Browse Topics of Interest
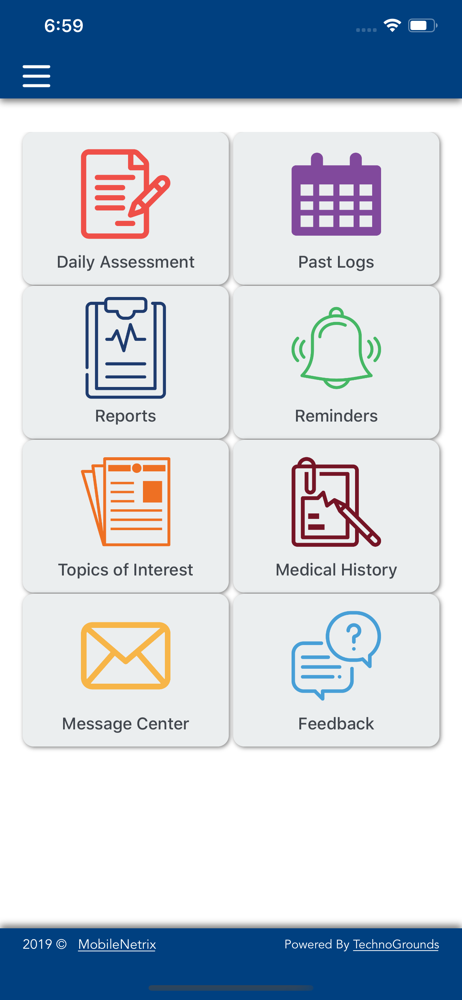The image size is (462, 1000). click(126, 516)
